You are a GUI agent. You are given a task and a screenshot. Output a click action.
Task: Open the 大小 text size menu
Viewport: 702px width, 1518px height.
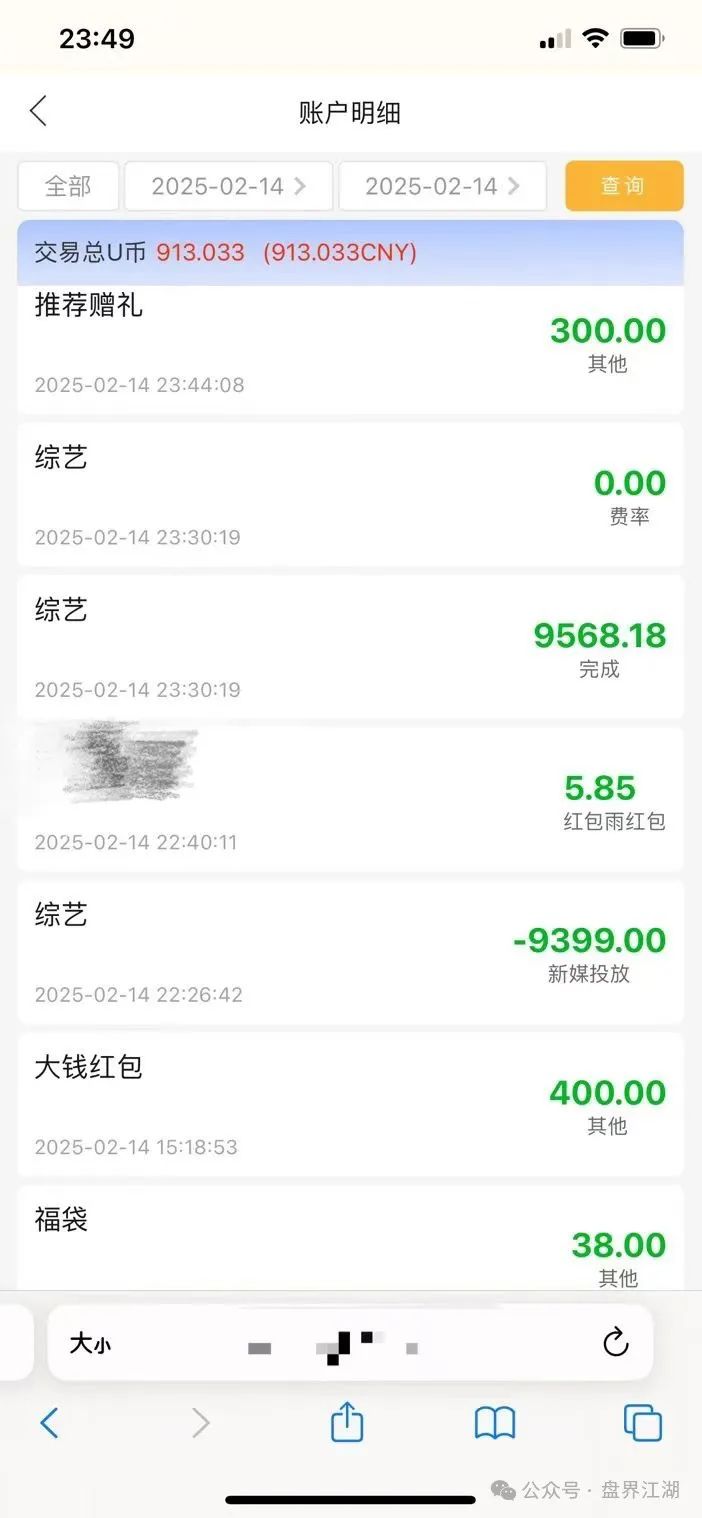[90, 1344]
